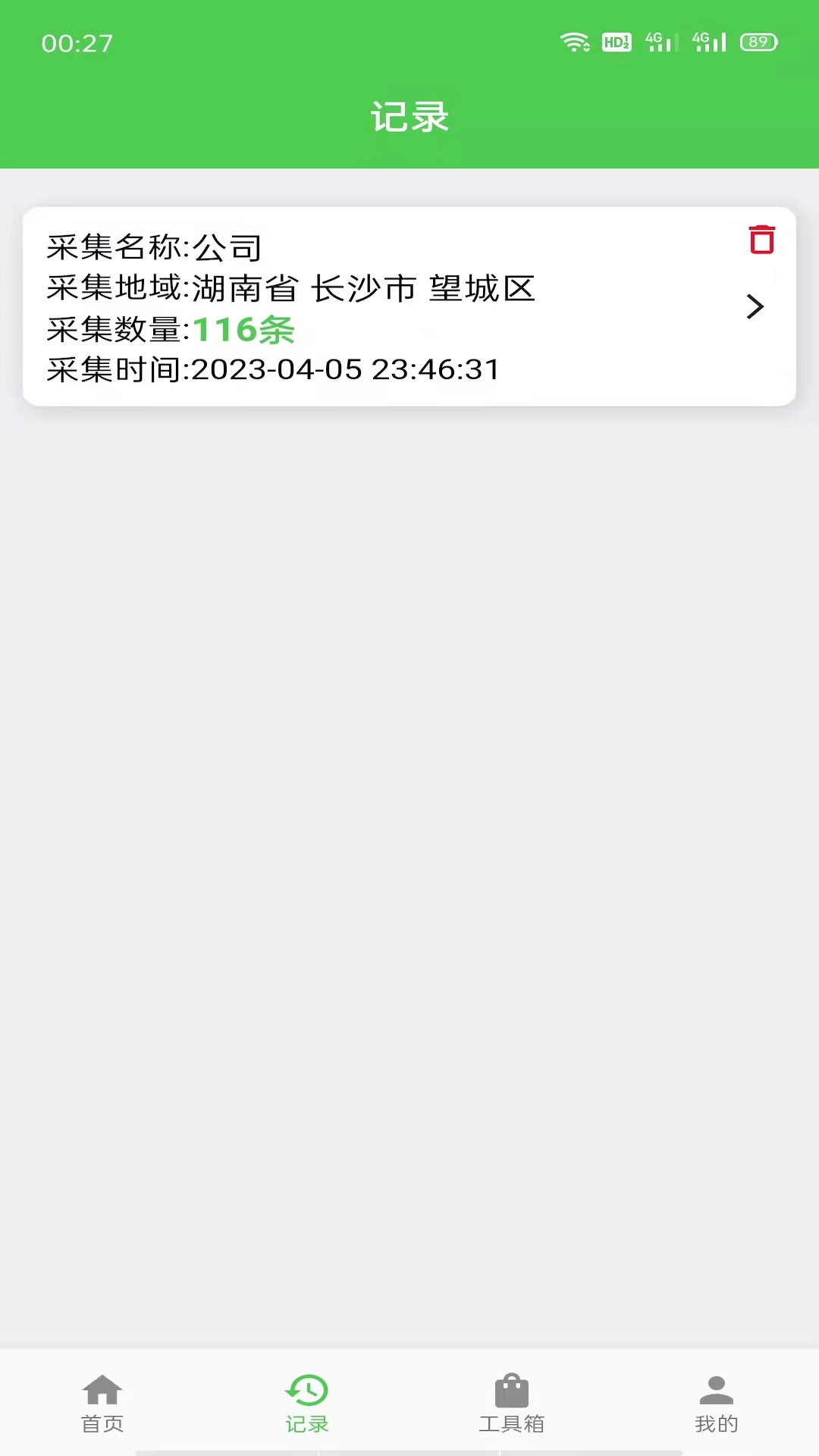Expand the record details with the chevron arrow
This screenshot has height=1456, width=819.
[x=755, y=306]
